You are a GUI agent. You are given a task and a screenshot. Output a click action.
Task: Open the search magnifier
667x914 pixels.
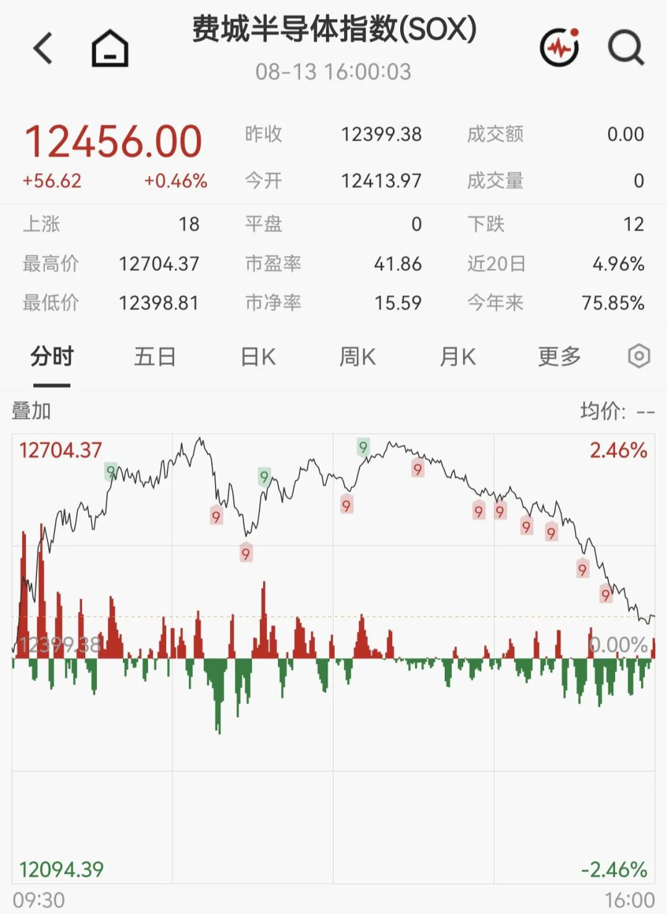pos(626,47)
